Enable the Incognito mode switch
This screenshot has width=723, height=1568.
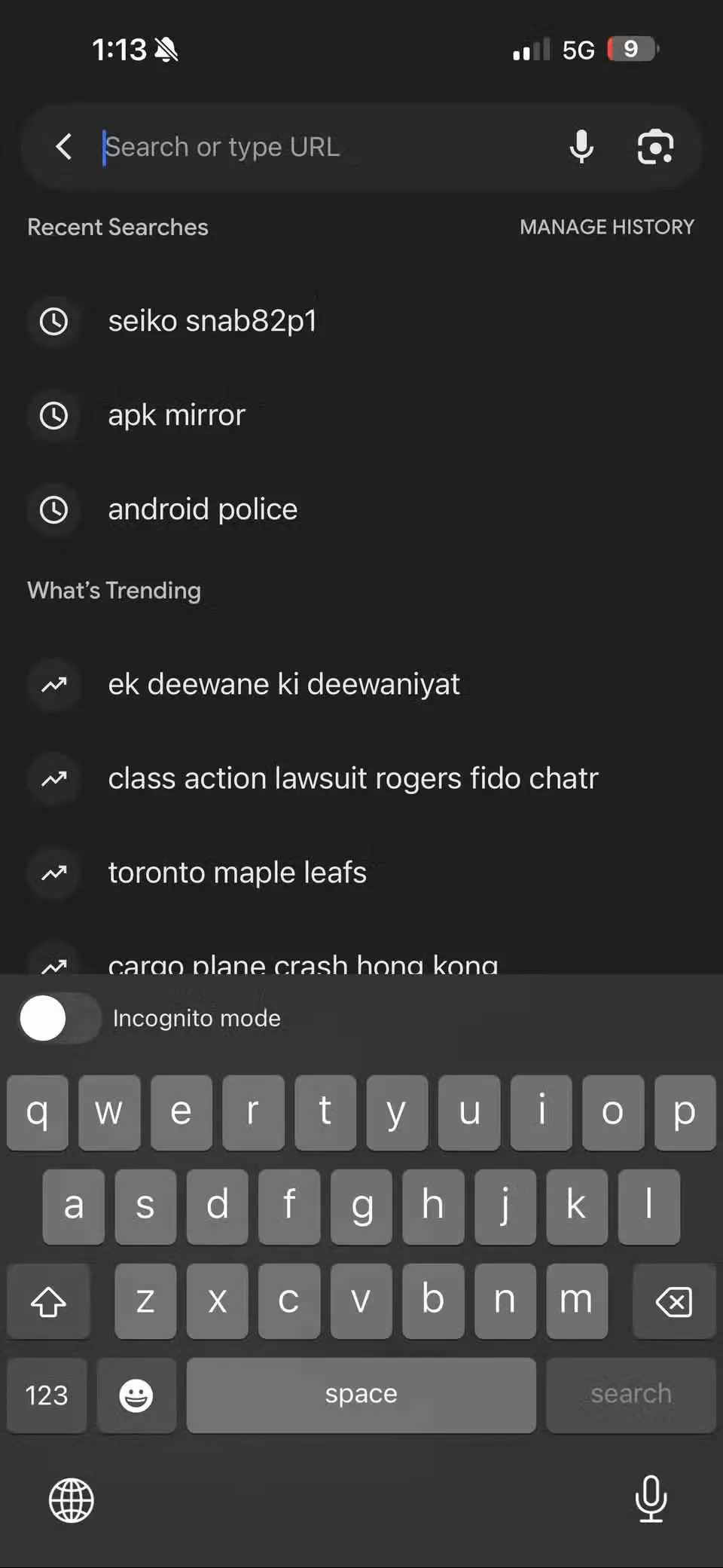click(60, 1018)
